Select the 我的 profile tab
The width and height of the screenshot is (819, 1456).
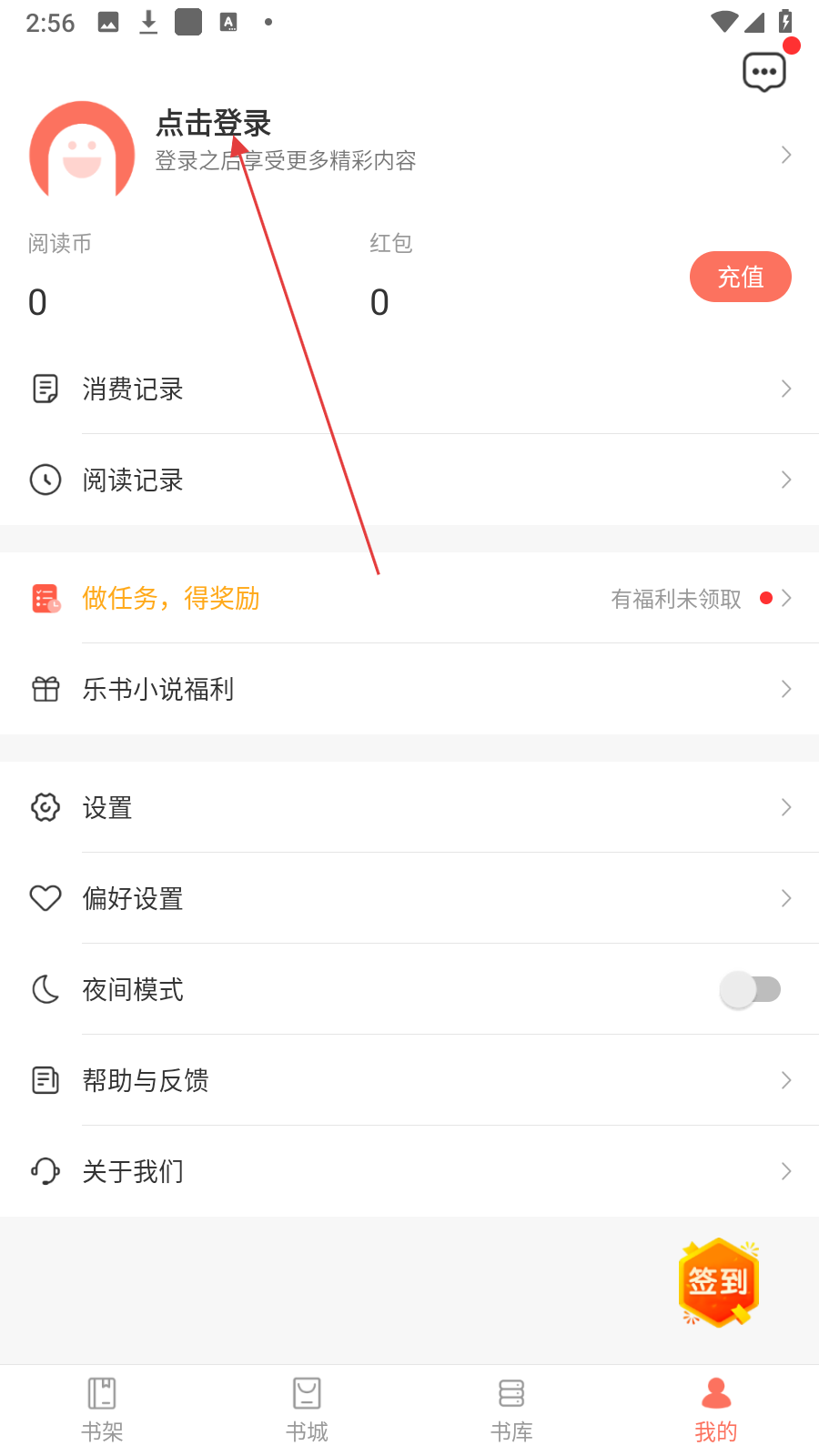click(716, 1409)
